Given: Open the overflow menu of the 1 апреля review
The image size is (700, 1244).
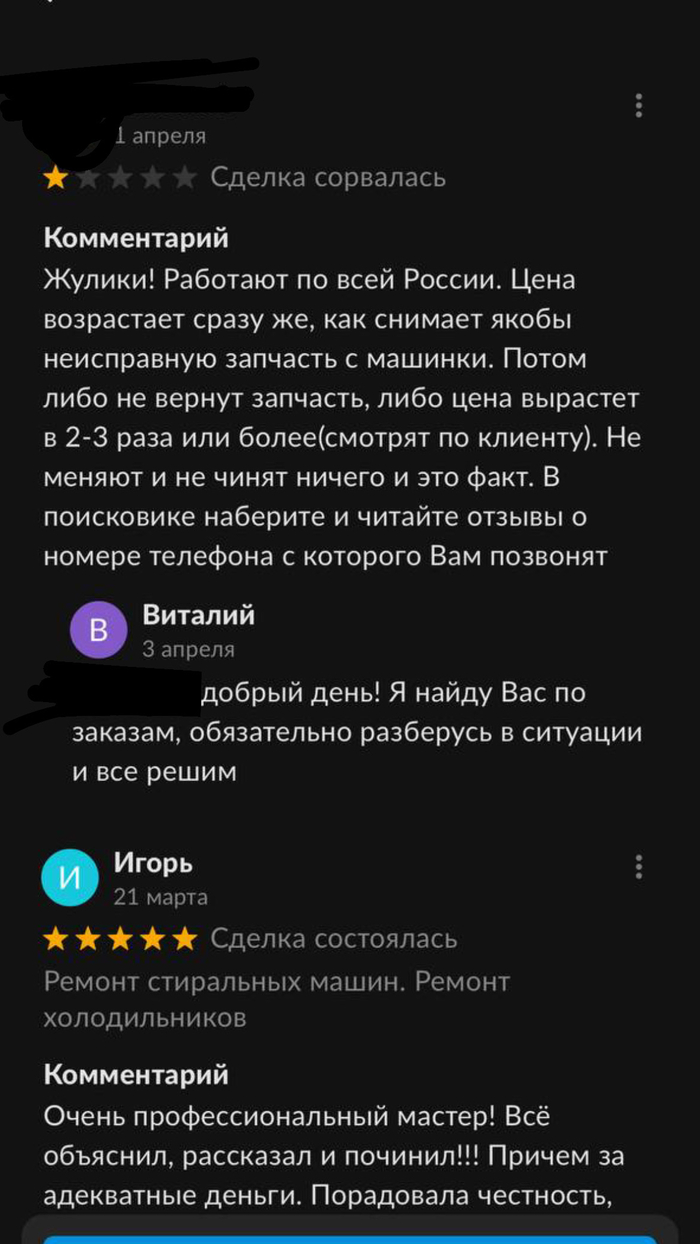Looking at the screenshot, I should click(639, 106).
